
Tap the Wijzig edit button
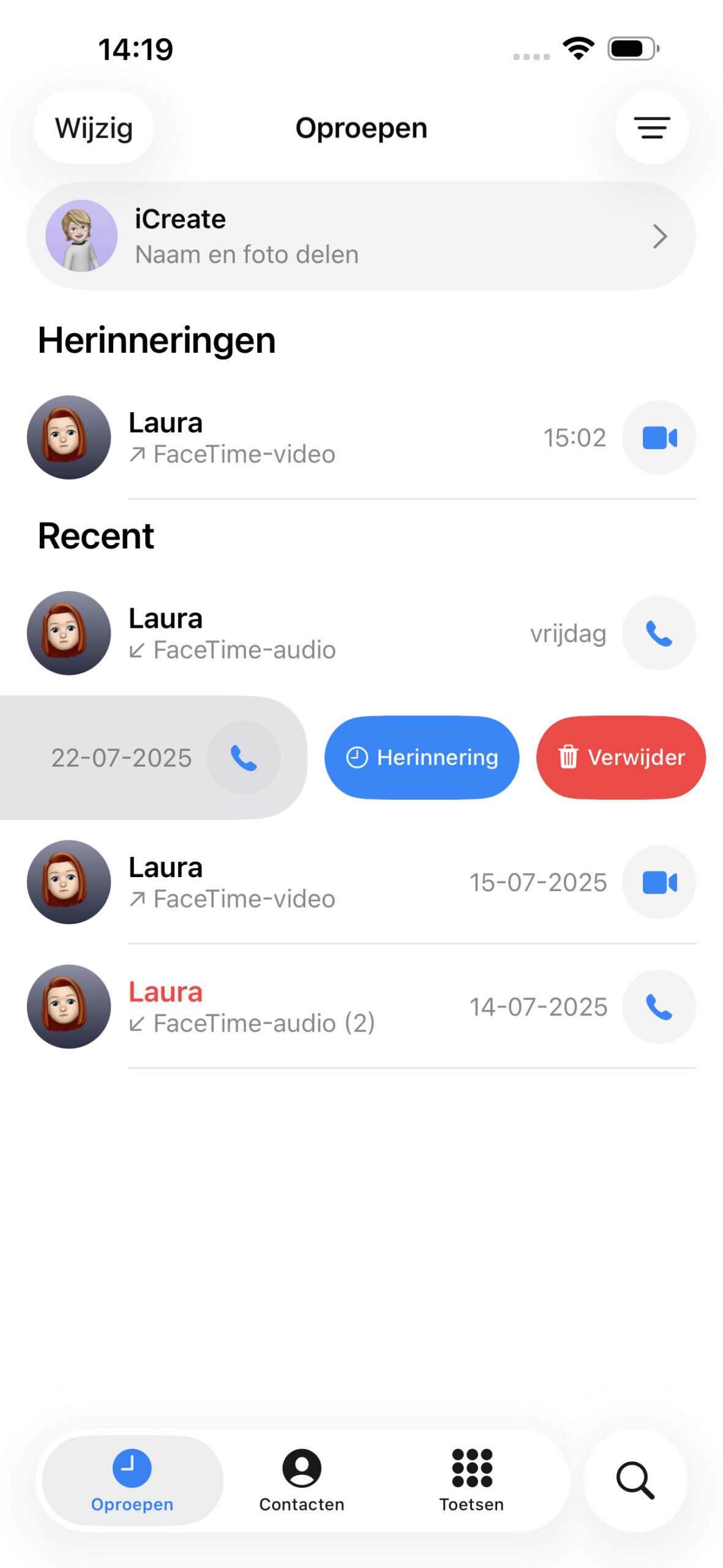(x=94, y=128)
